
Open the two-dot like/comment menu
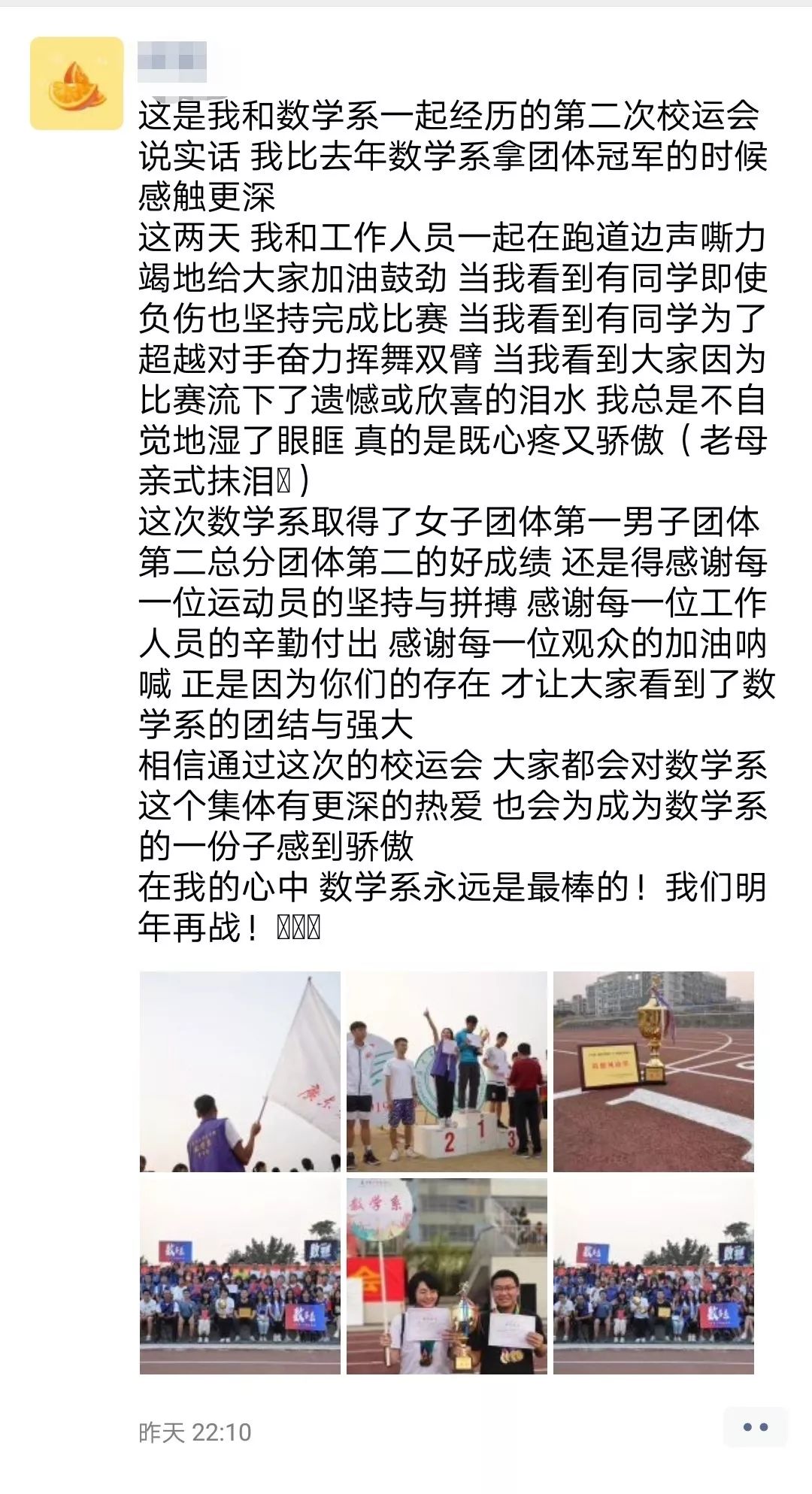(x=755, y=1427)
